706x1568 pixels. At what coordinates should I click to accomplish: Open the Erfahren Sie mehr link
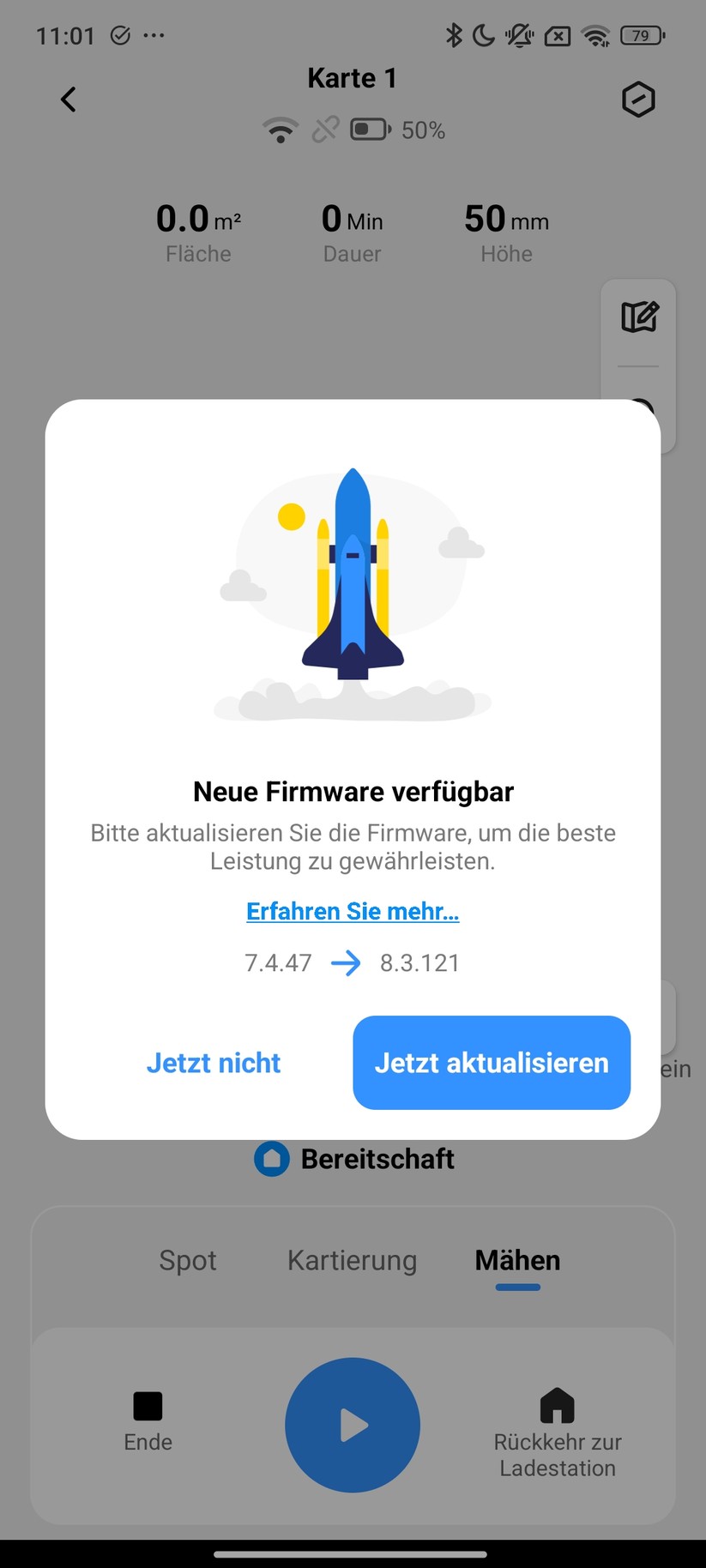click(x=353, y=911)
